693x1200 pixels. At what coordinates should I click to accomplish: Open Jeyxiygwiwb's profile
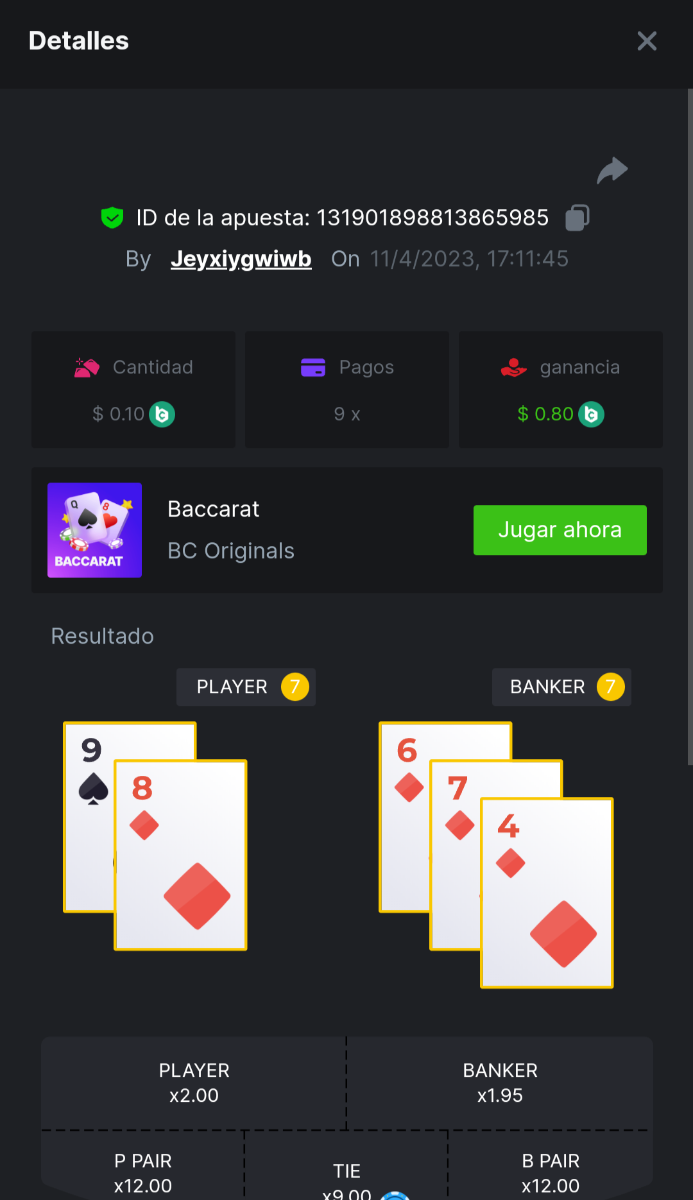[x=241, y=259]
